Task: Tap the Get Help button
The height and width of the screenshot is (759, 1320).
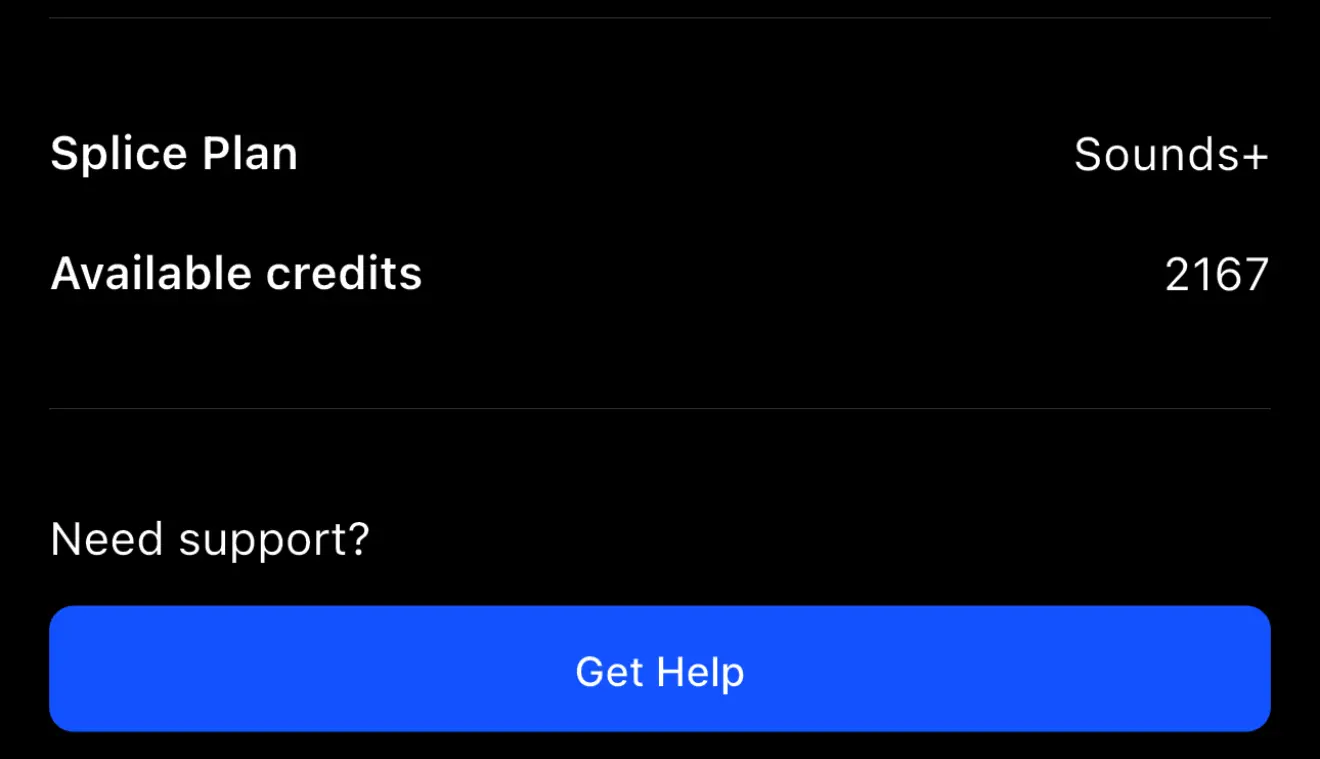Action: pyautogui.click(x=660, y=670)
